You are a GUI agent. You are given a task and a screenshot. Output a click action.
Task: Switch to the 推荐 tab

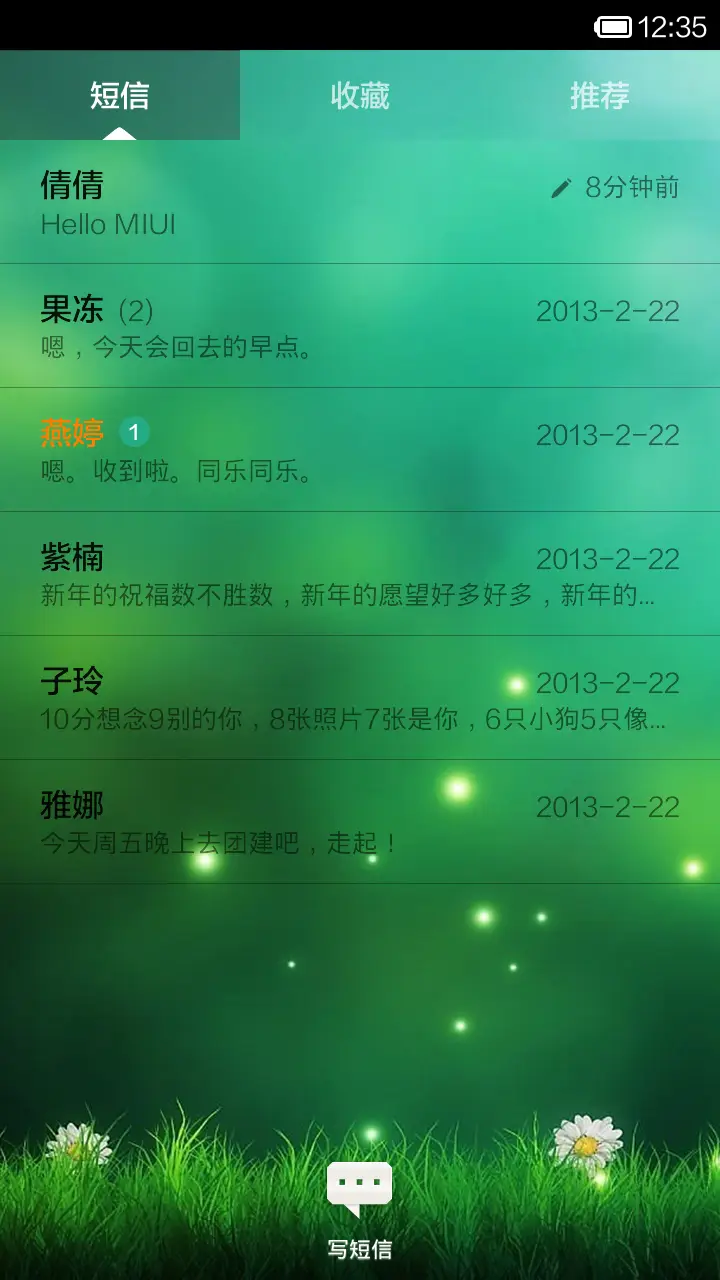pyautogui.click(x=600, y=96)
